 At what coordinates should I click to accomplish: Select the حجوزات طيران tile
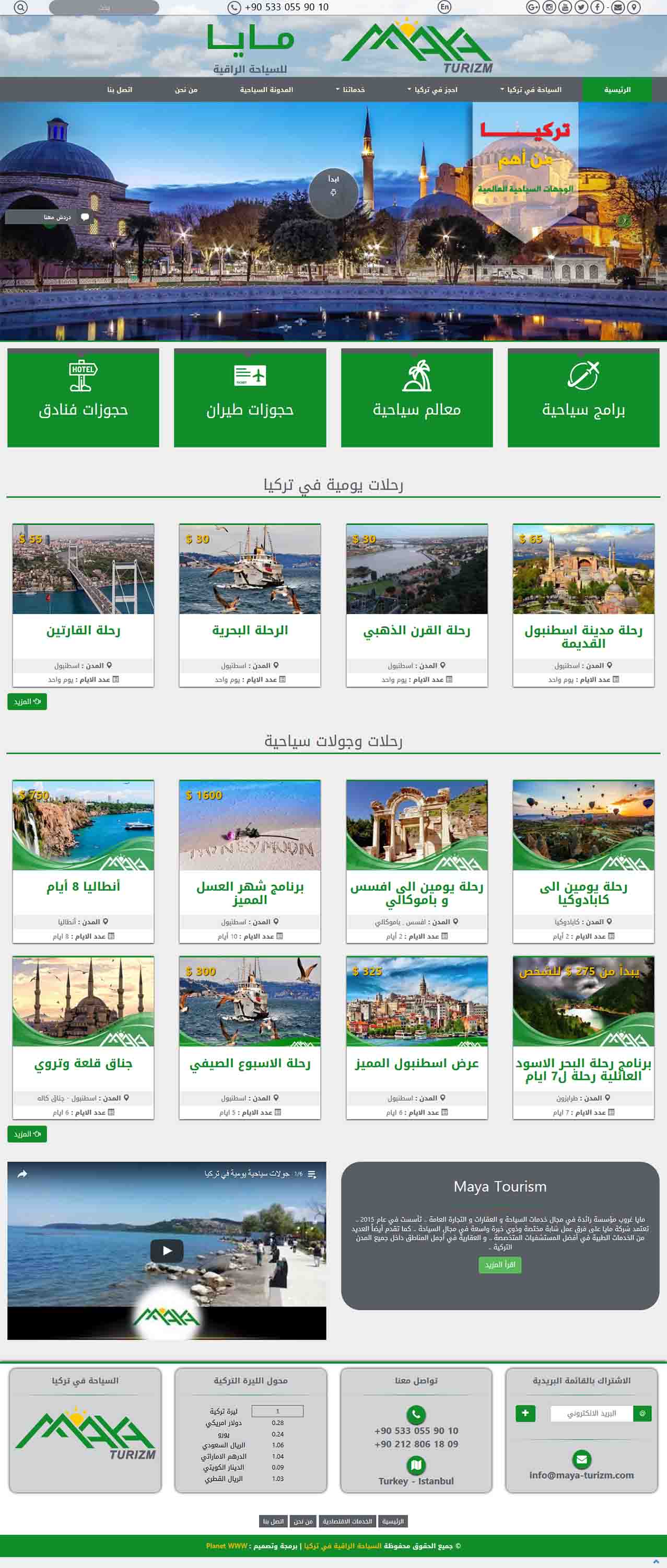tap(250, 397)
